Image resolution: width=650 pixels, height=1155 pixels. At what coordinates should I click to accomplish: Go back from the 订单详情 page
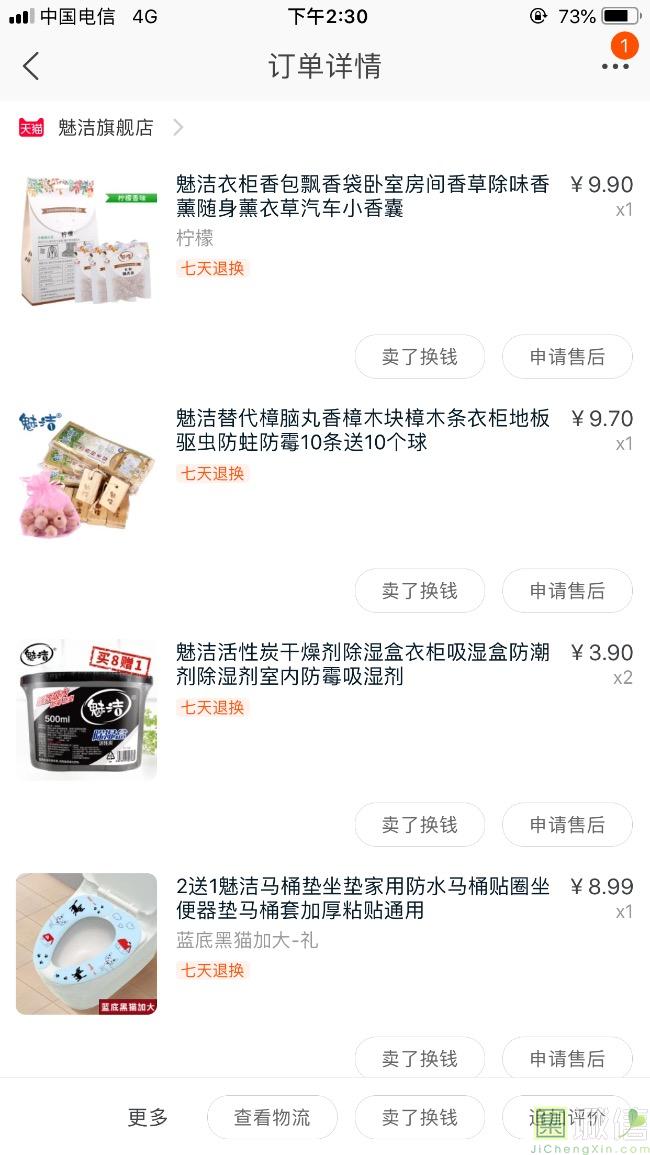[31, 67]
